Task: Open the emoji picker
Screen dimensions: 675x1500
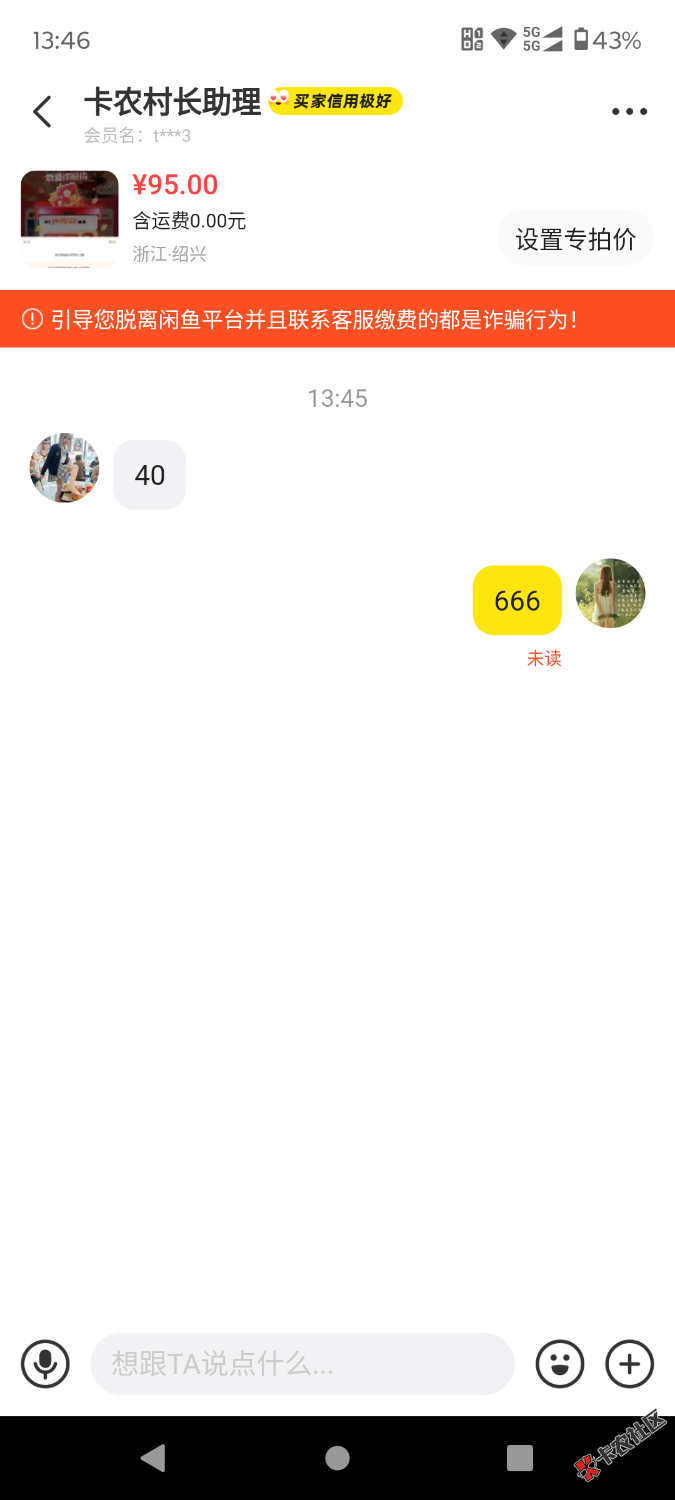Action: click(x=559, y=1363)
